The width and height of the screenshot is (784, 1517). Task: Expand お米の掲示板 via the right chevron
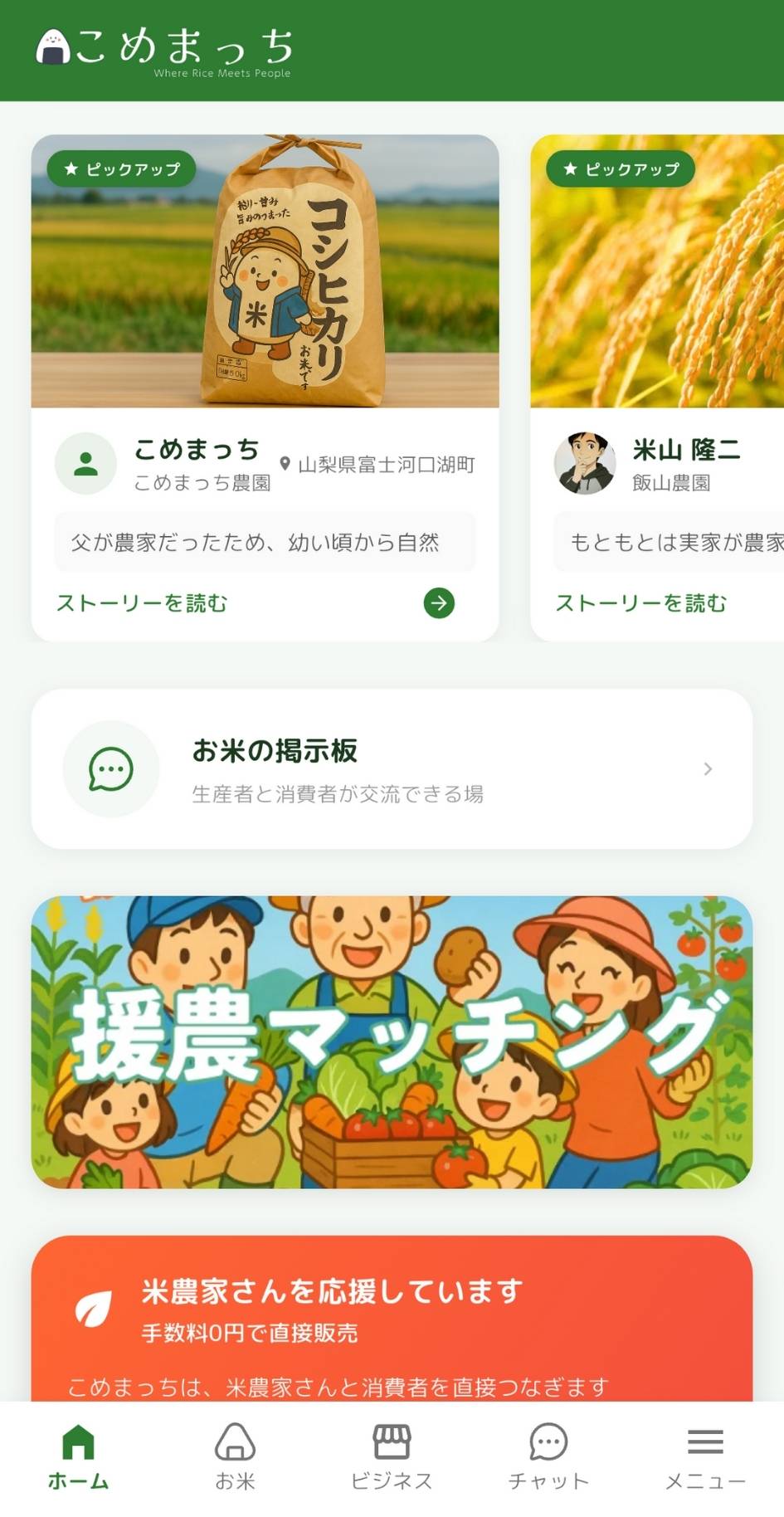pos(707,769)
